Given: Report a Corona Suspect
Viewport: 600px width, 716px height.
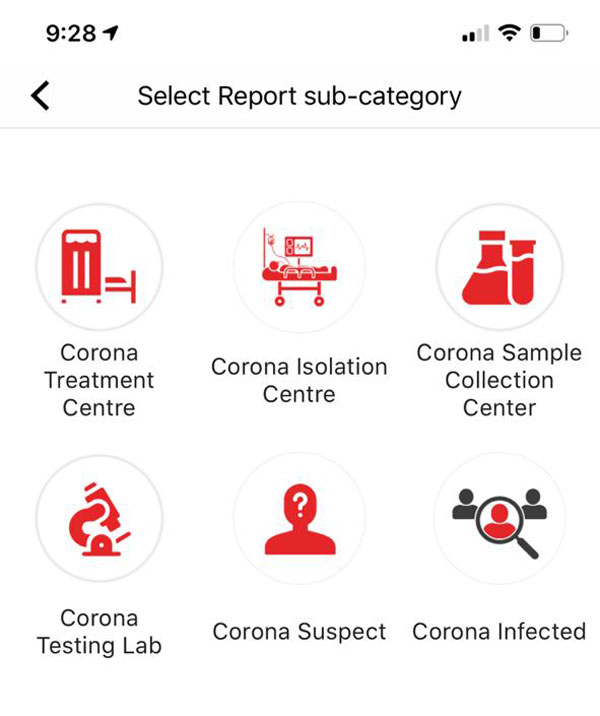Looking at the screenshot, I should pos(298,518).
